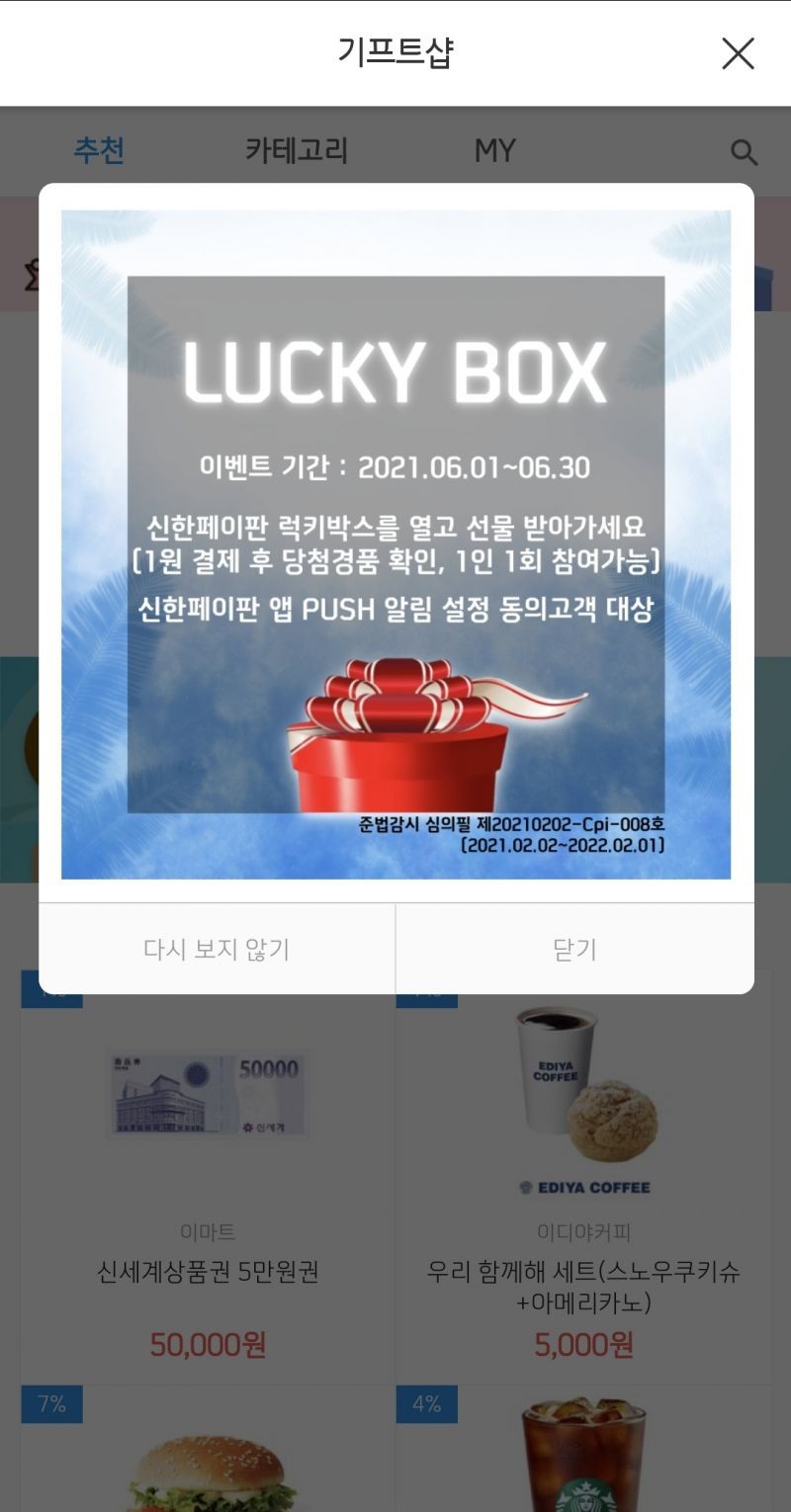Switch to the MY tab
Viewport: 791px width, 1512px height.
click(x=495, y=150)
